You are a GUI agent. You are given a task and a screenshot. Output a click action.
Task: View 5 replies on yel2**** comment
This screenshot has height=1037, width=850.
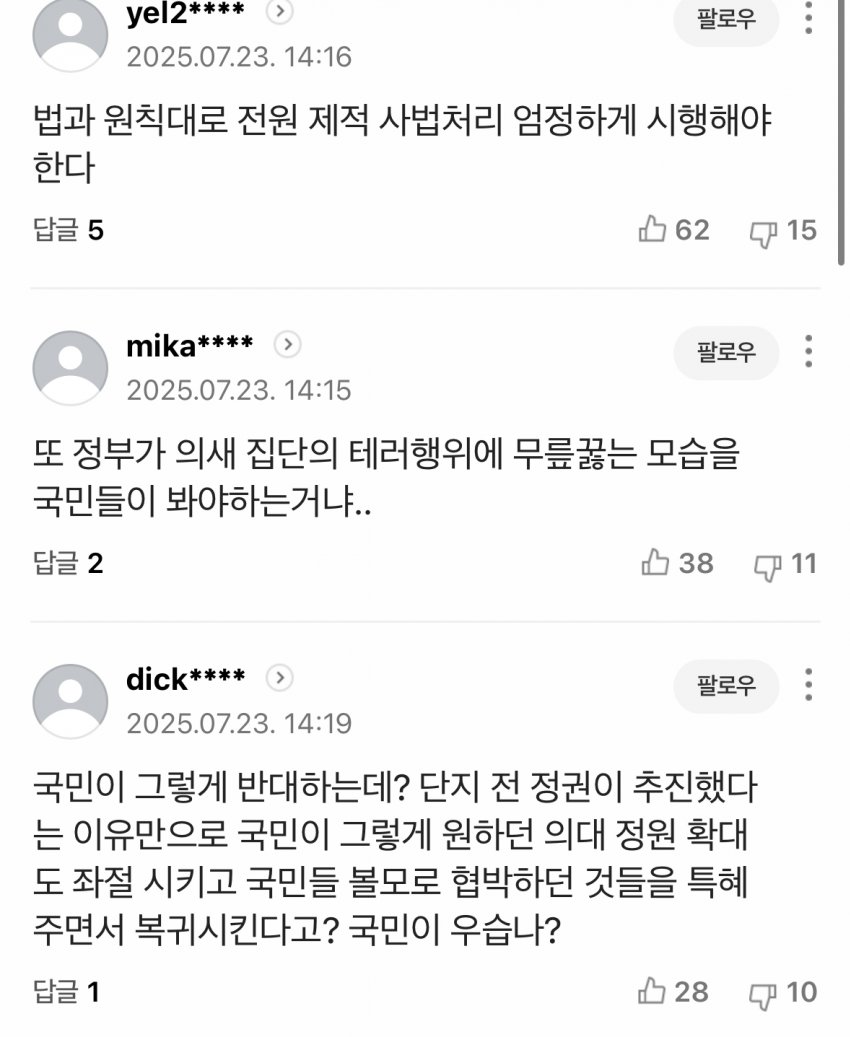coord(68,231)
